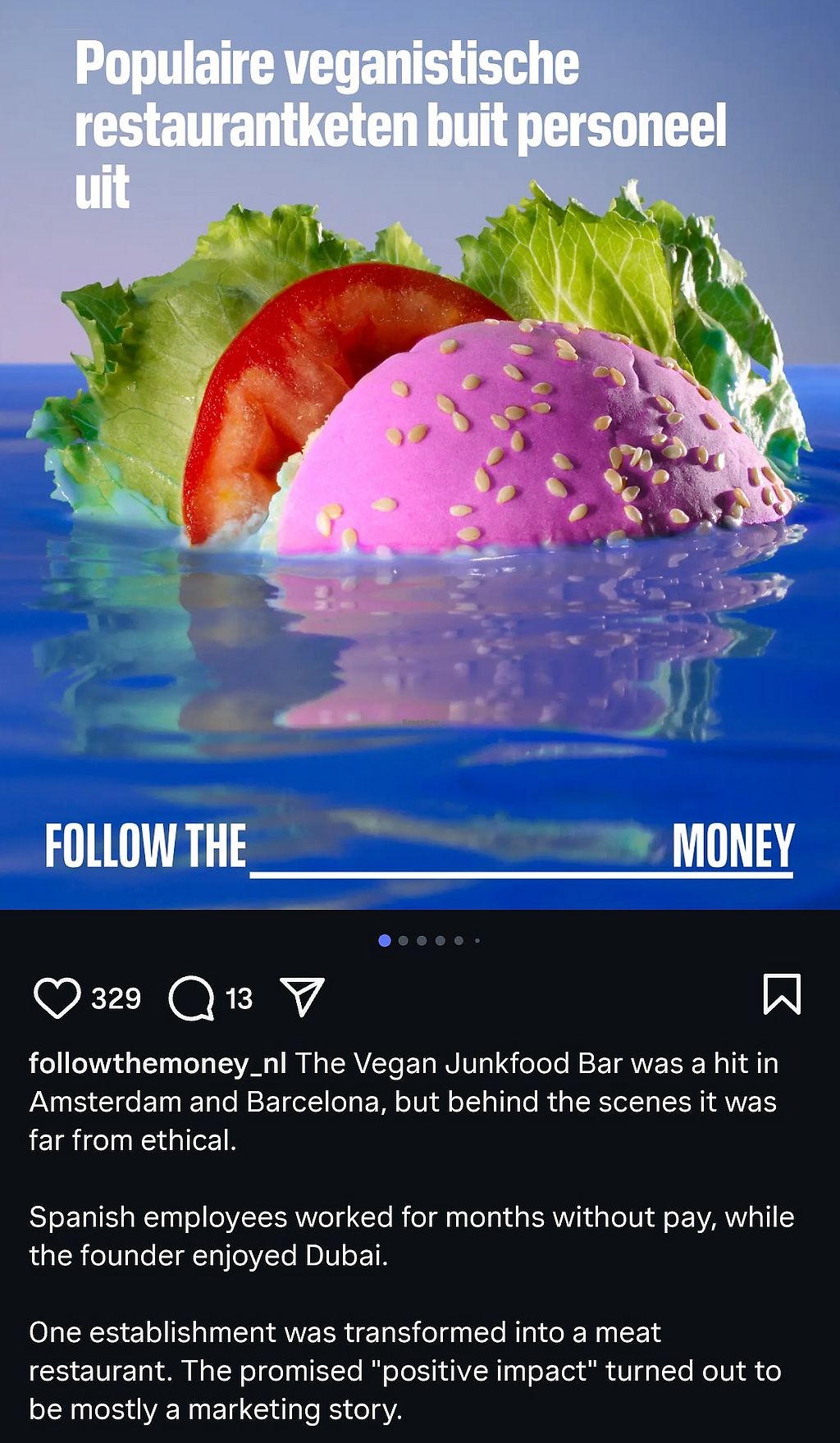Image resolution: width=840 pixels, height=1443 pixels.
Task: Like the followthemoney_nl post
Action: coord(57,998)
